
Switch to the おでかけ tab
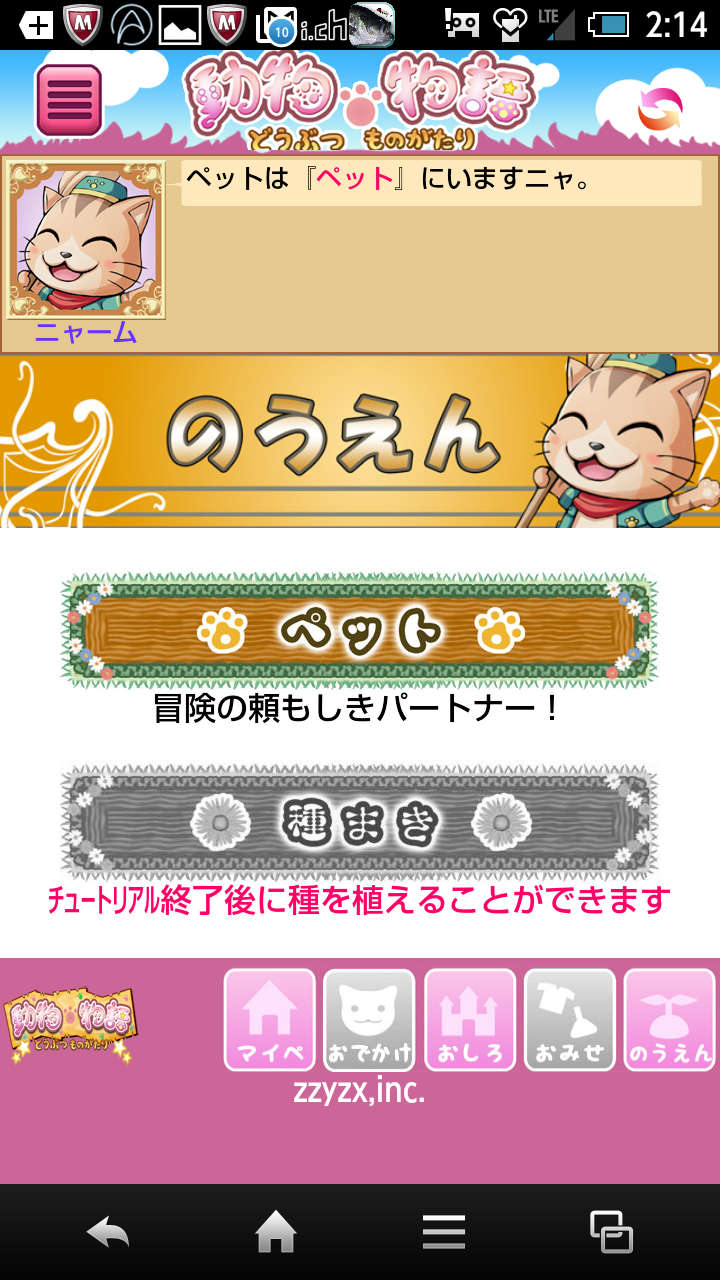(x=369, y=1019)
